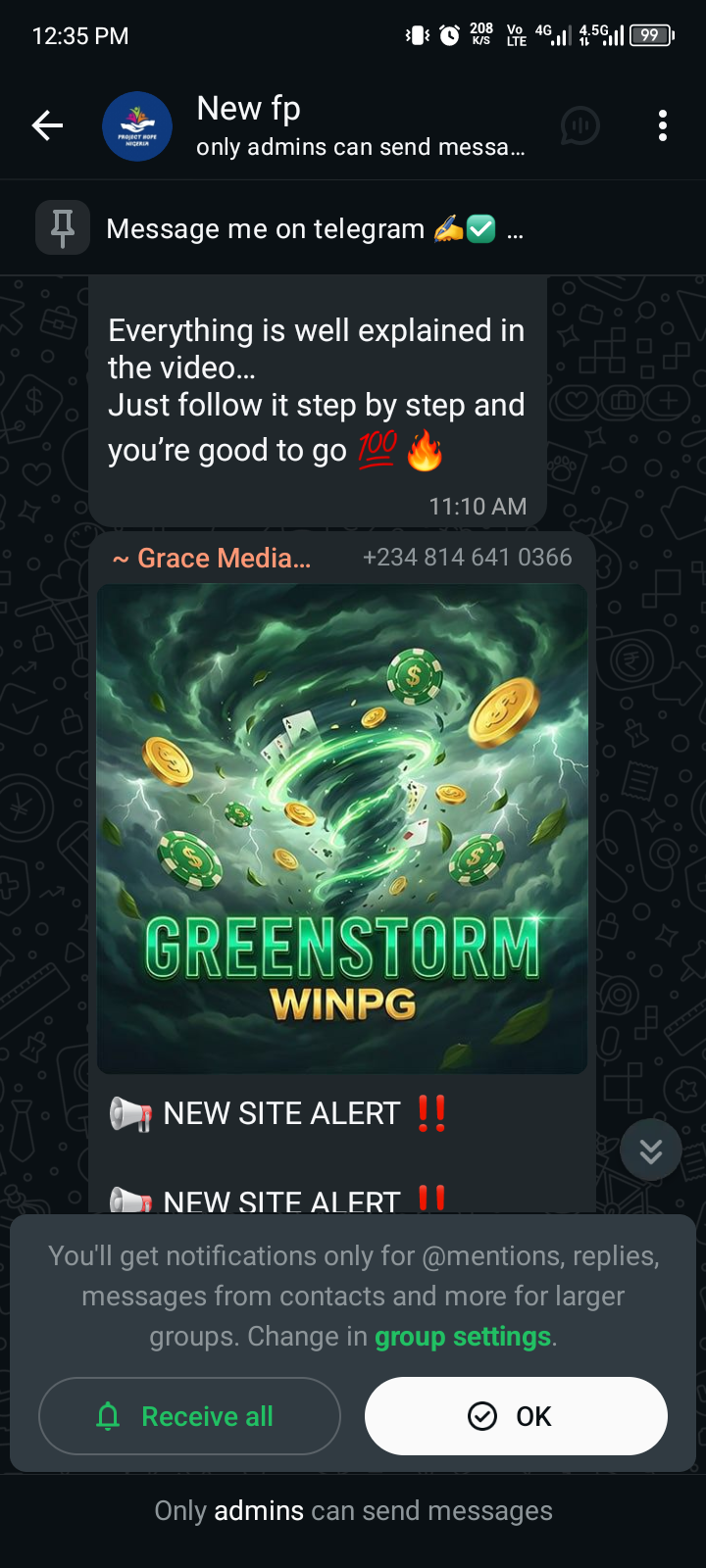The height and width of the screenshot is (1568, 706).
Task: Open the group settings link
Action: pos(462,1337)
